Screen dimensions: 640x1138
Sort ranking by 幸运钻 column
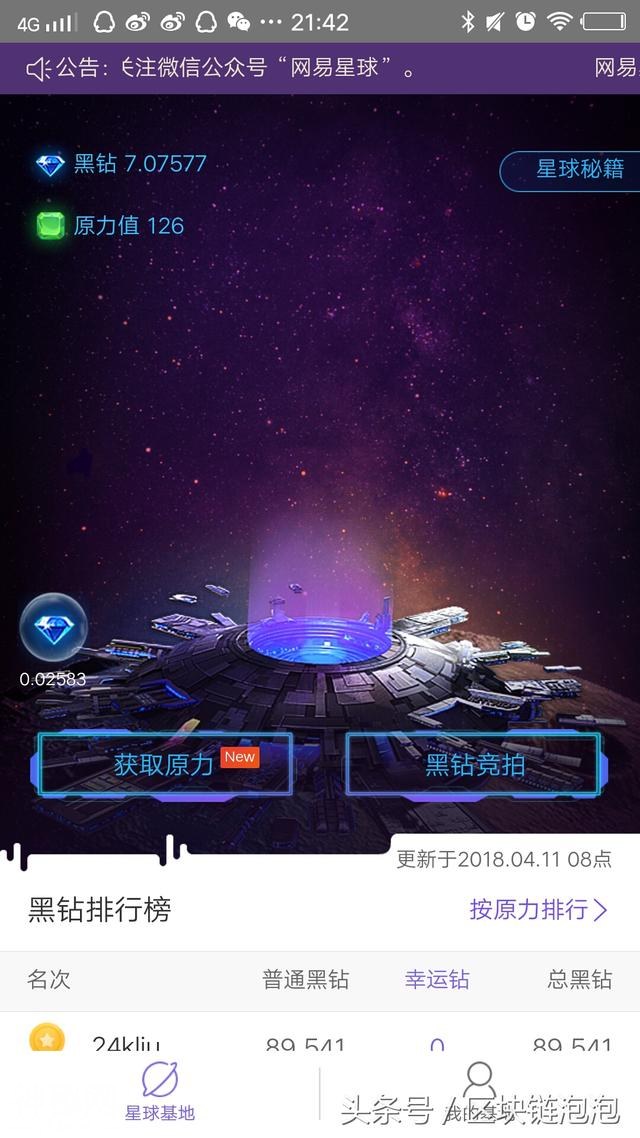[x=437, y=979]
